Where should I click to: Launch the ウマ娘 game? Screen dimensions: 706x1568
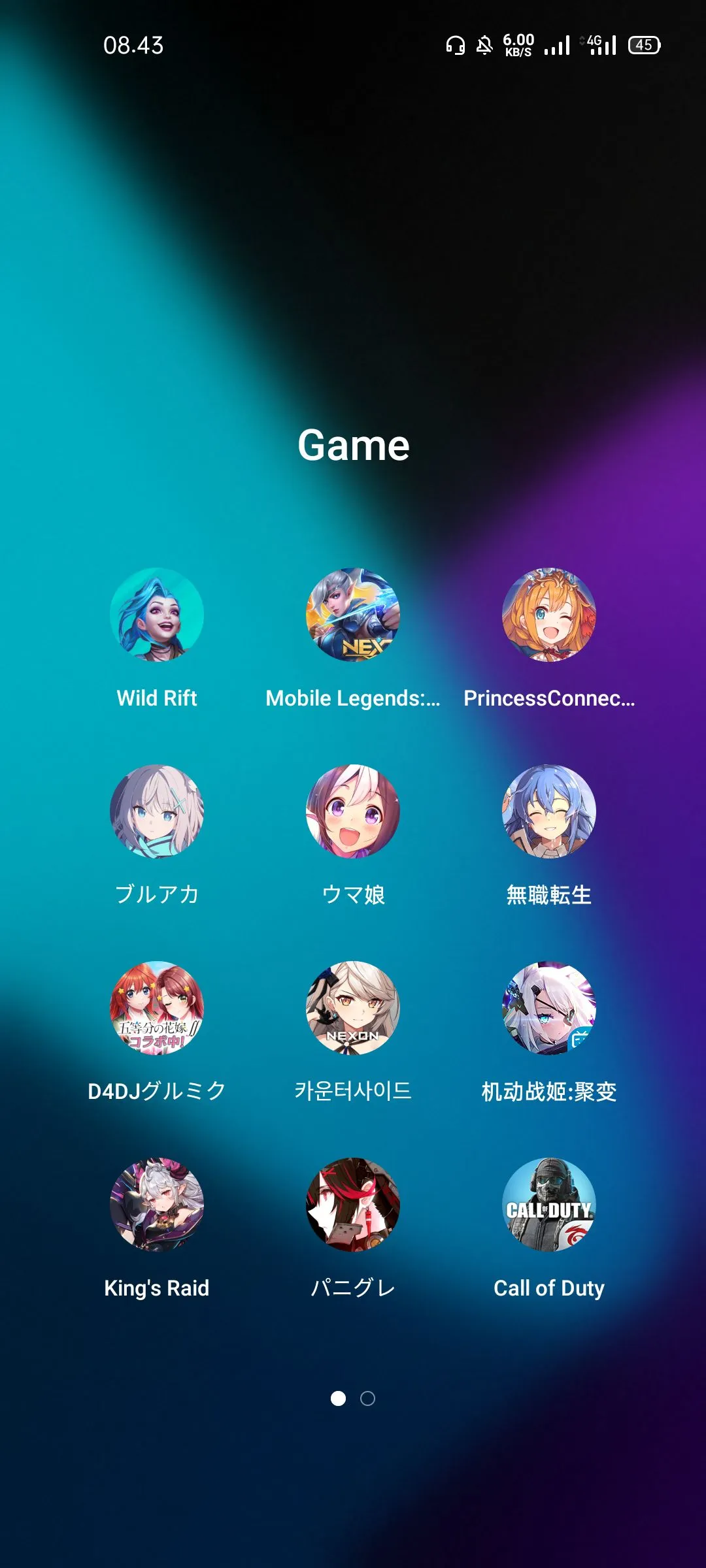353,811
